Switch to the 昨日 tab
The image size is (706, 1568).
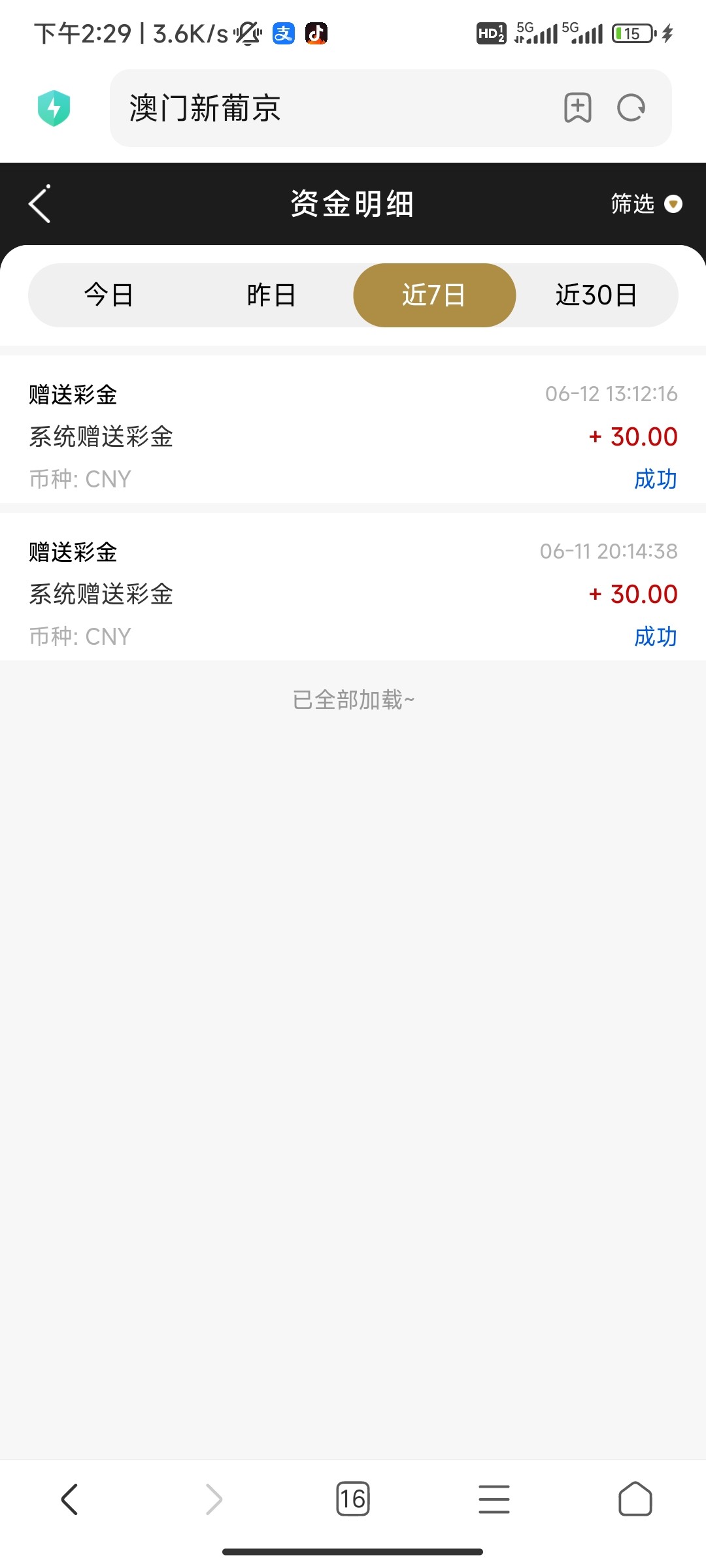pos(271,295)
